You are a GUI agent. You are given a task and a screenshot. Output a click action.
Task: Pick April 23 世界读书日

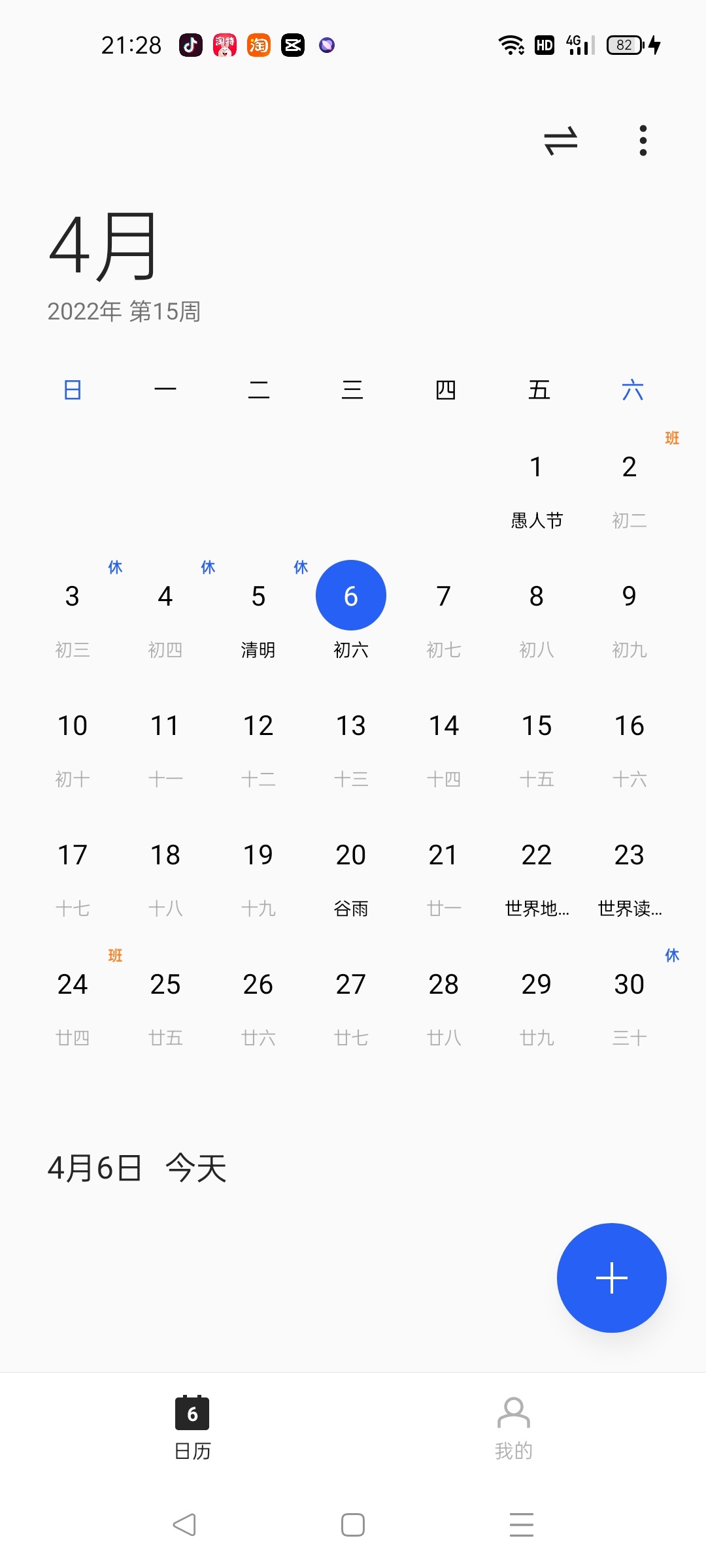(x=630, y=878)
